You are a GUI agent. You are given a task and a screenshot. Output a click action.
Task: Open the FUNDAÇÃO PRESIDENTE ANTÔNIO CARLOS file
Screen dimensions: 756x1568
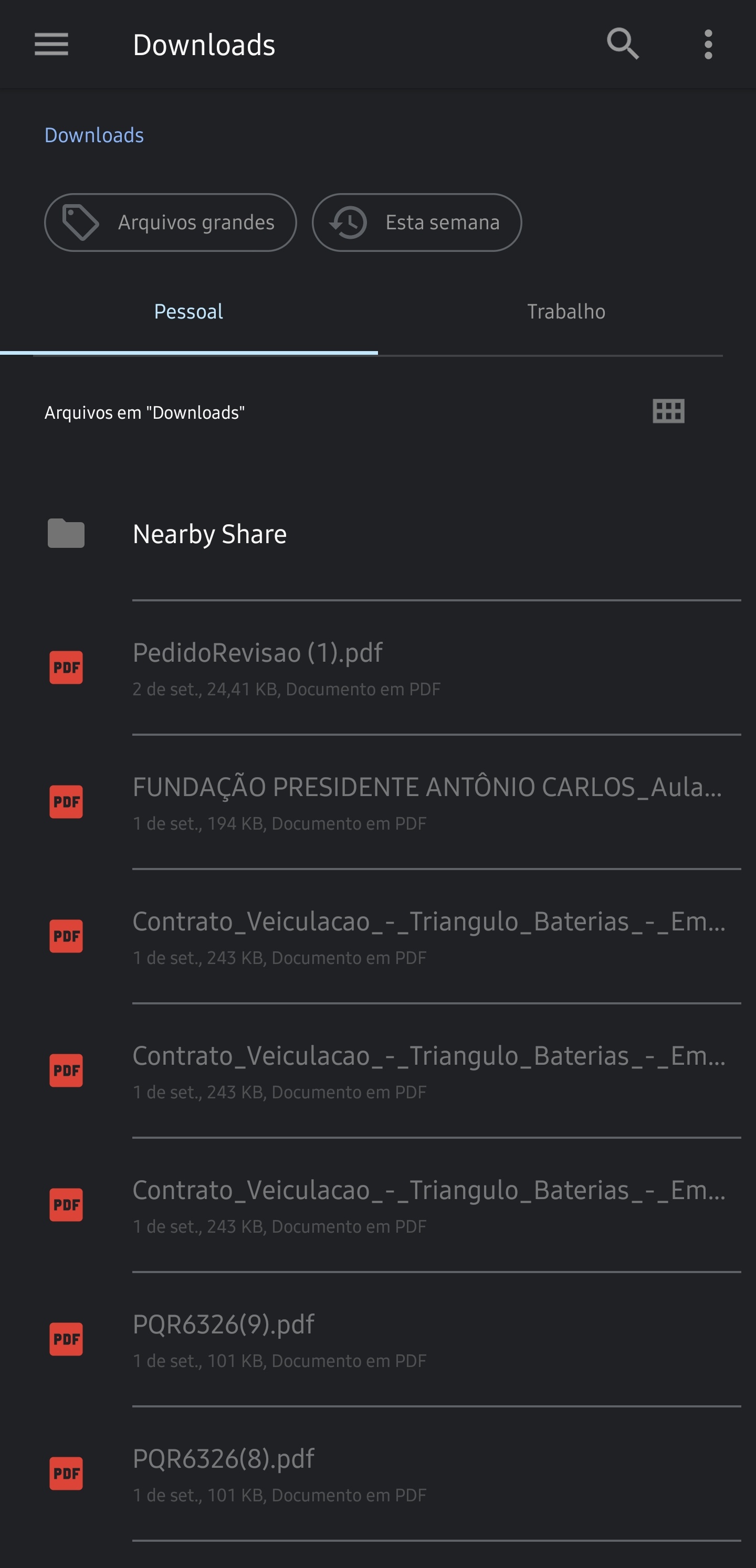(377, 802)
